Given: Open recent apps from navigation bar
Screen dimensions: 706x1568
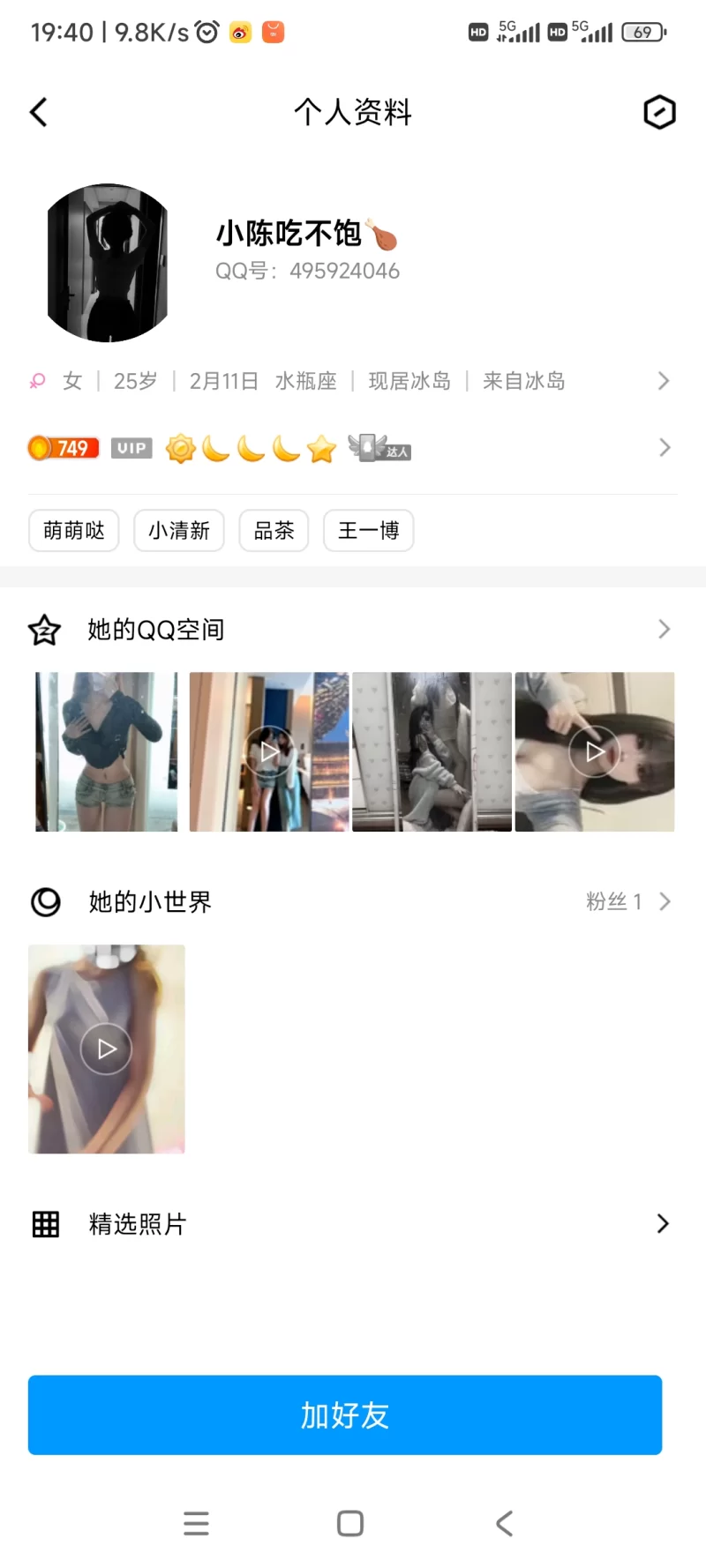Looking at the screenshot, I should (196, 1523).
